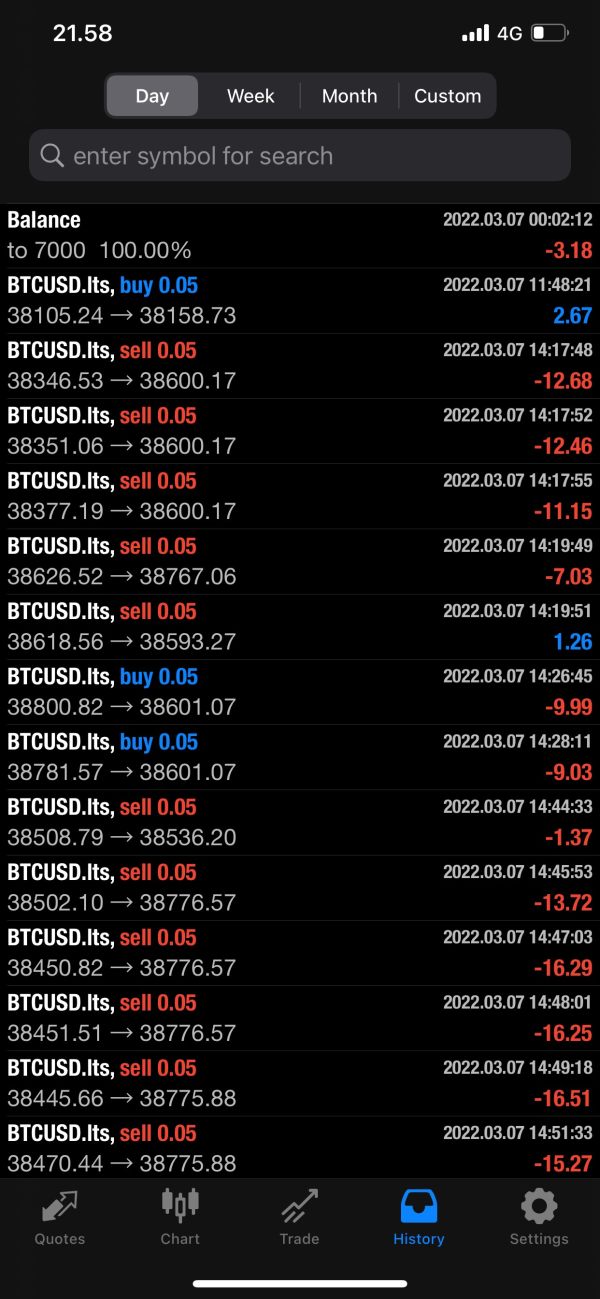The width and height of the screenshot is (600, 1299).
Task: View the sell trade closed at 14:17:48
Action: (300, 366)
